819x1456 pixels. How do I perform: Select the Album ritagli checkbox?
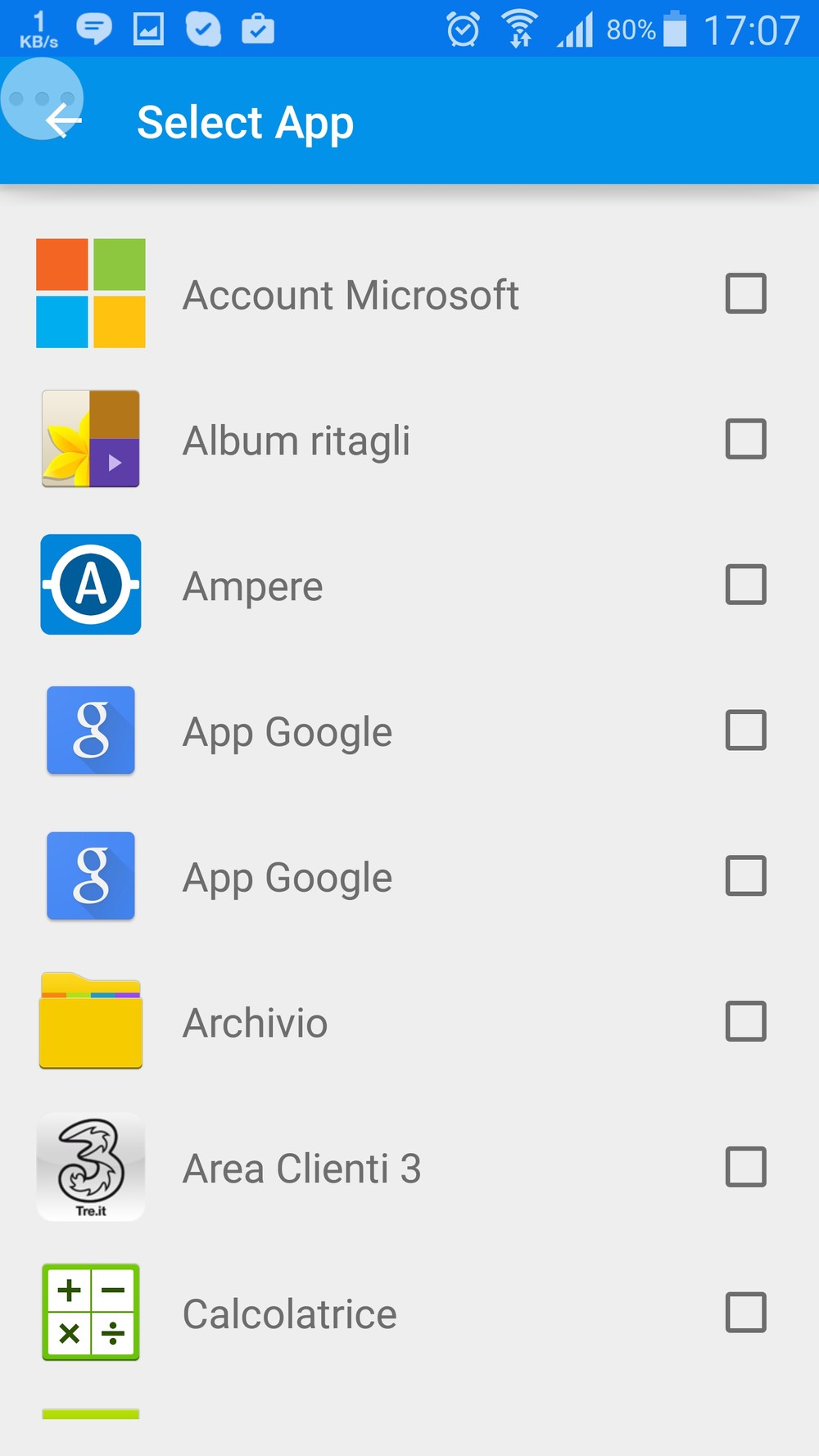click(745, 440)
